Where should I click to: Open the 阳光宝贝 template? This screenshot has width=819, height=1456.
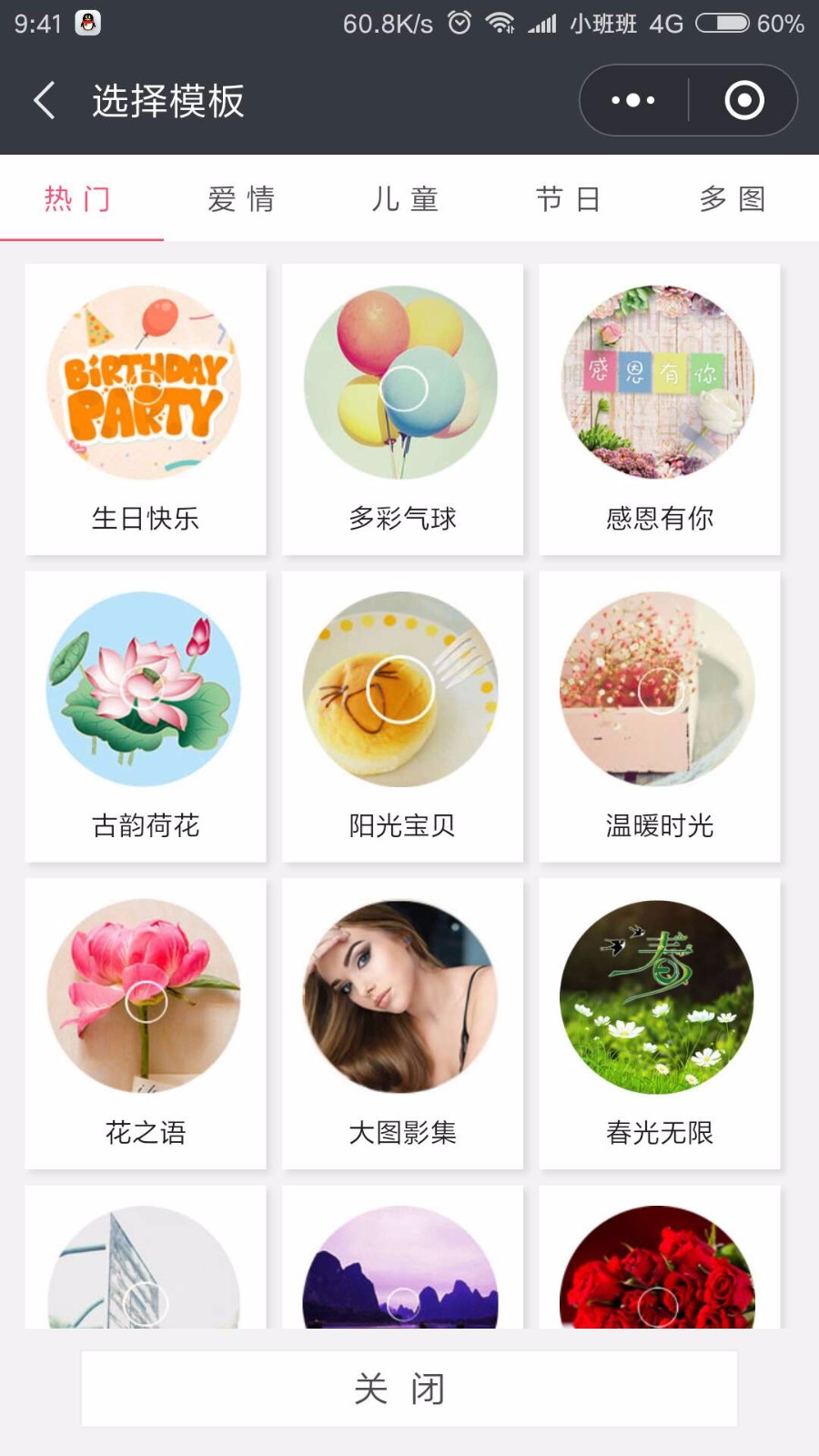402,716
